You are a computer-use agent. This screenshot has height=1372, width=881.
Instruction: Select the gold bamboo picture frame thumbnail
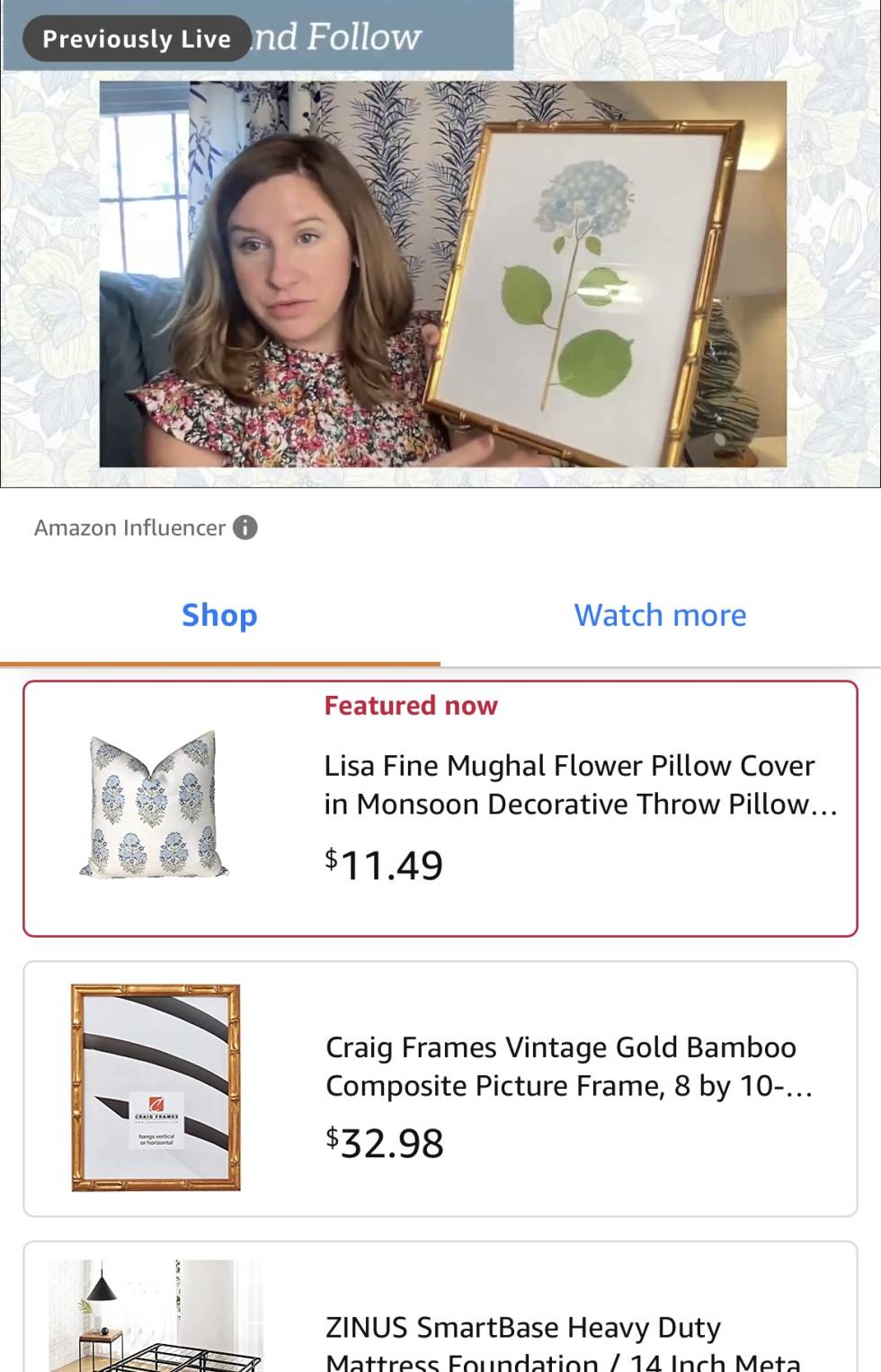(153, 1085)
